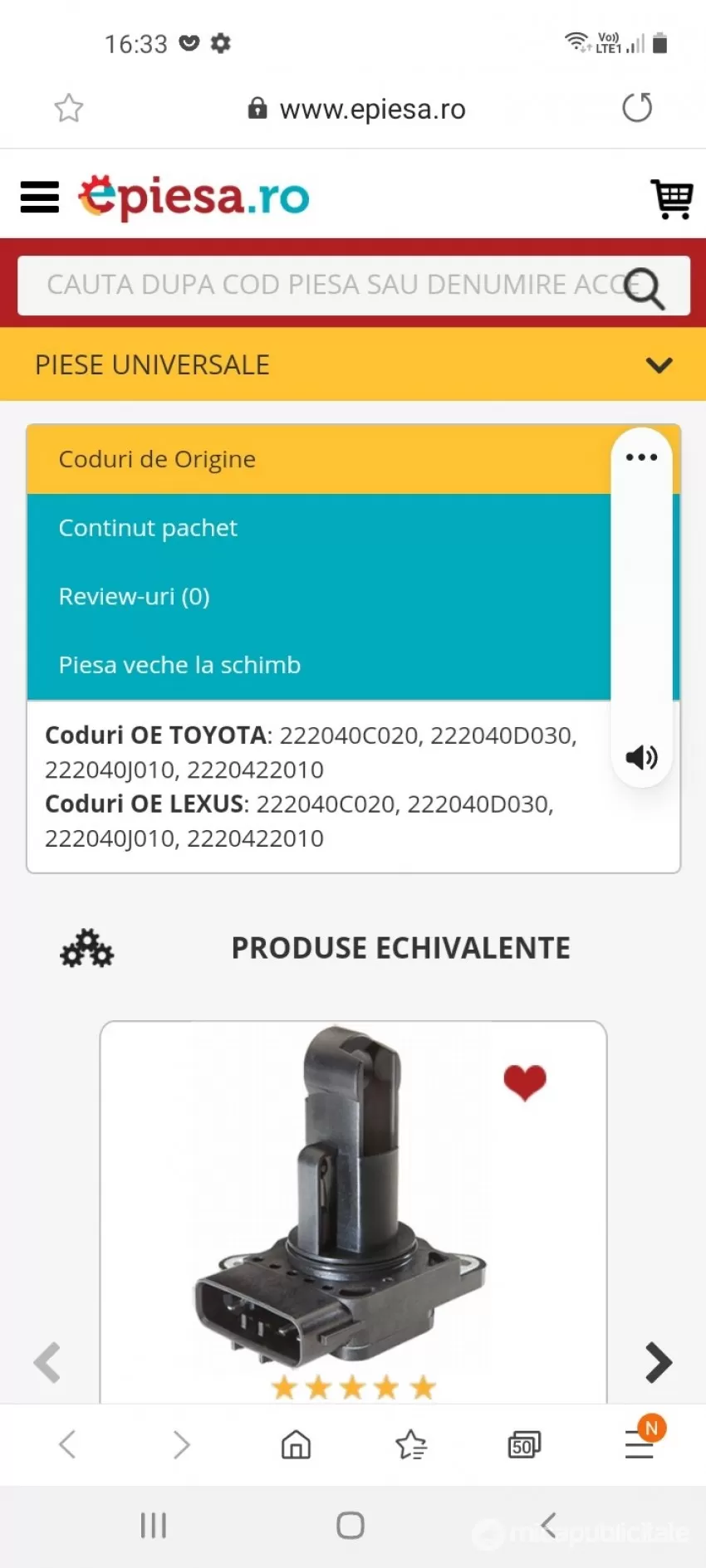Add the equivalent product to favorites
The height and width of the screenshot is (1568, 706).
pos(525,1082)
